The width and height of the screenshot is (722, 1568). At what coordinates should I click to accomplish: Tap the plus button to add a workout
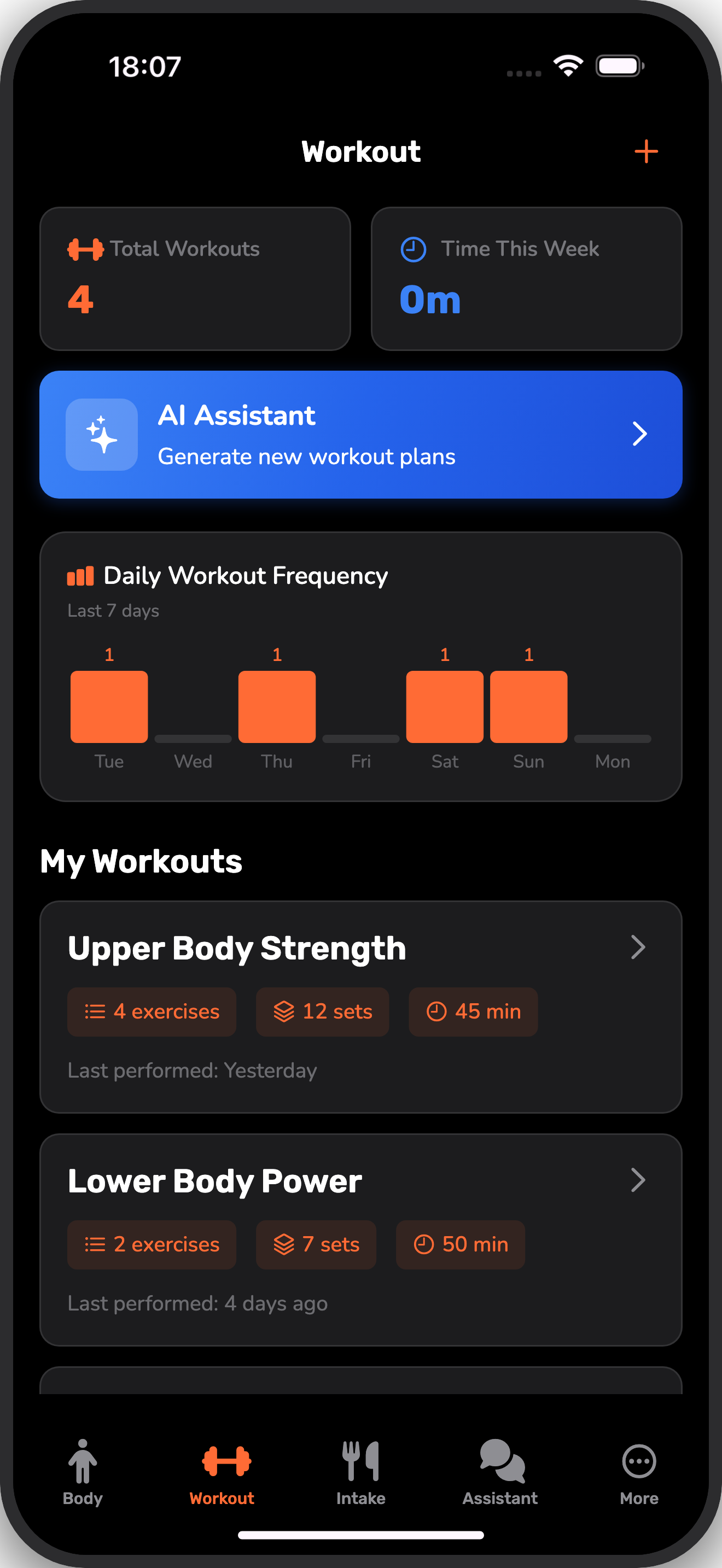point(646,151)
